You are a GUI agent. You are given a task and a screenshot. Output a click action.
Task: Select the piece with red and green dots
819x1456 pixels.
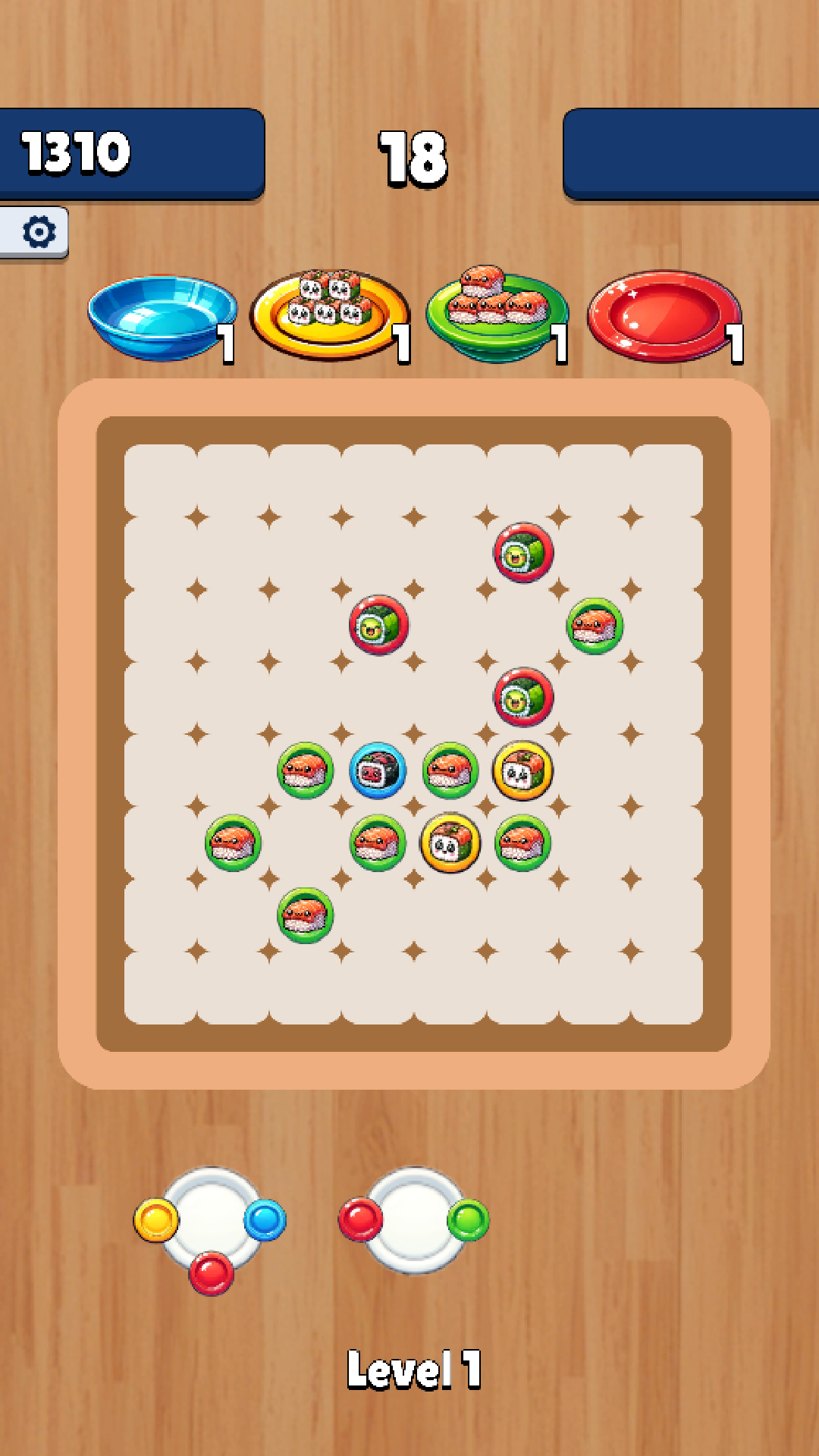[414, 1219]
